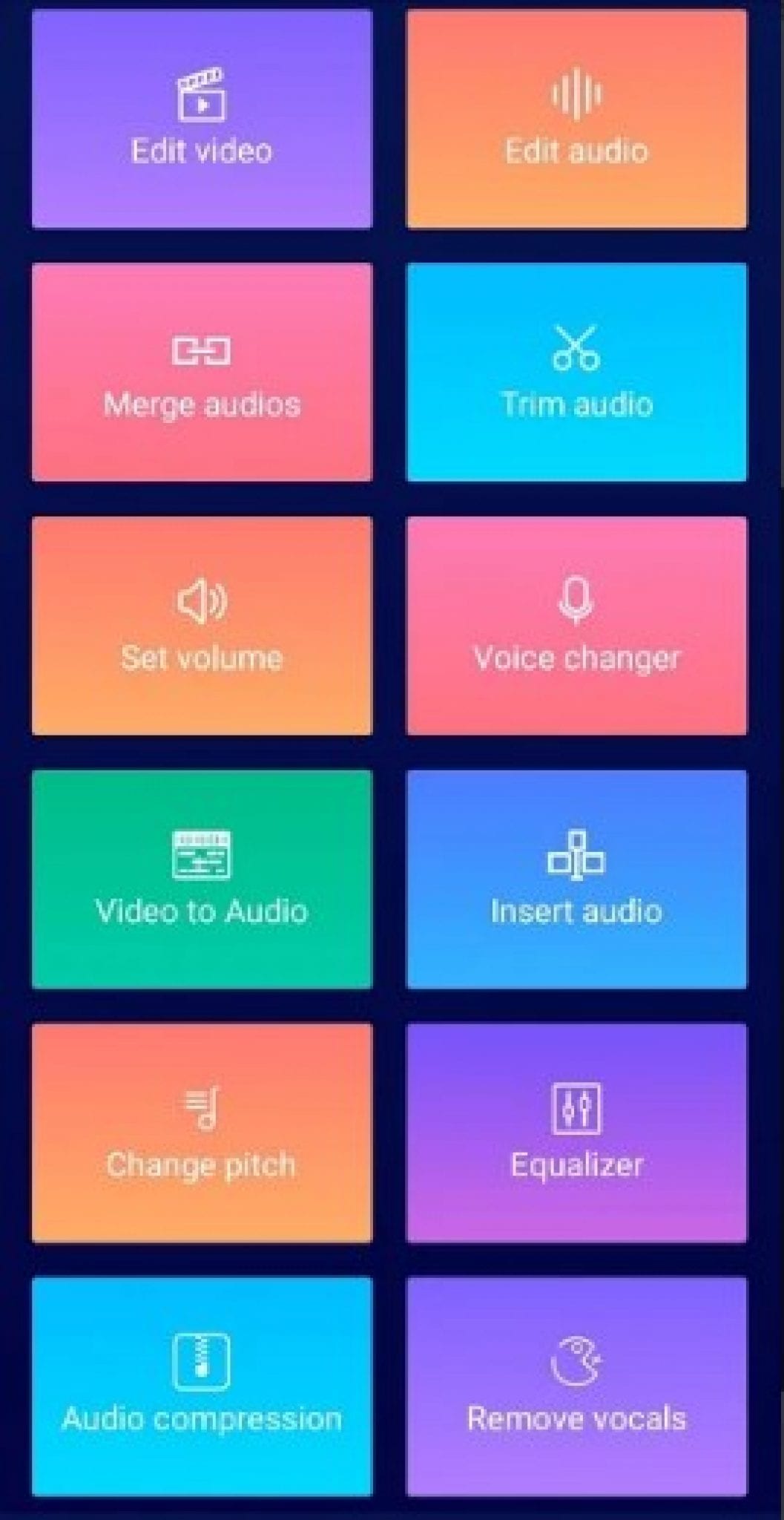784x1520 pixels.
Task: Click the speaker Set volume icon
Action: coord(202,601)
